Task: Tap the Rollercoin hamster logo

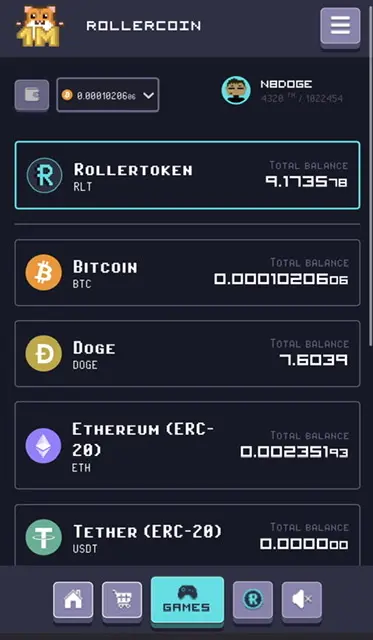Action: (x=39, y=27)
